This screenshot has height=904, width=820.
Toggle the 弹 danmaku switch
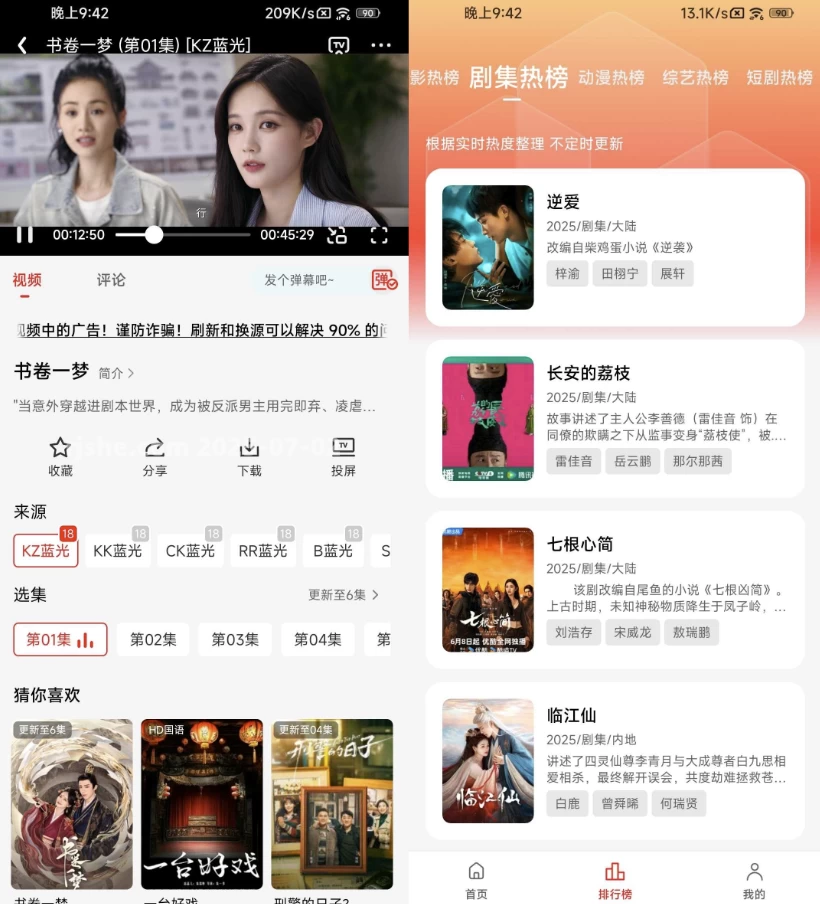pyautogui.click(x=384, y=280)
